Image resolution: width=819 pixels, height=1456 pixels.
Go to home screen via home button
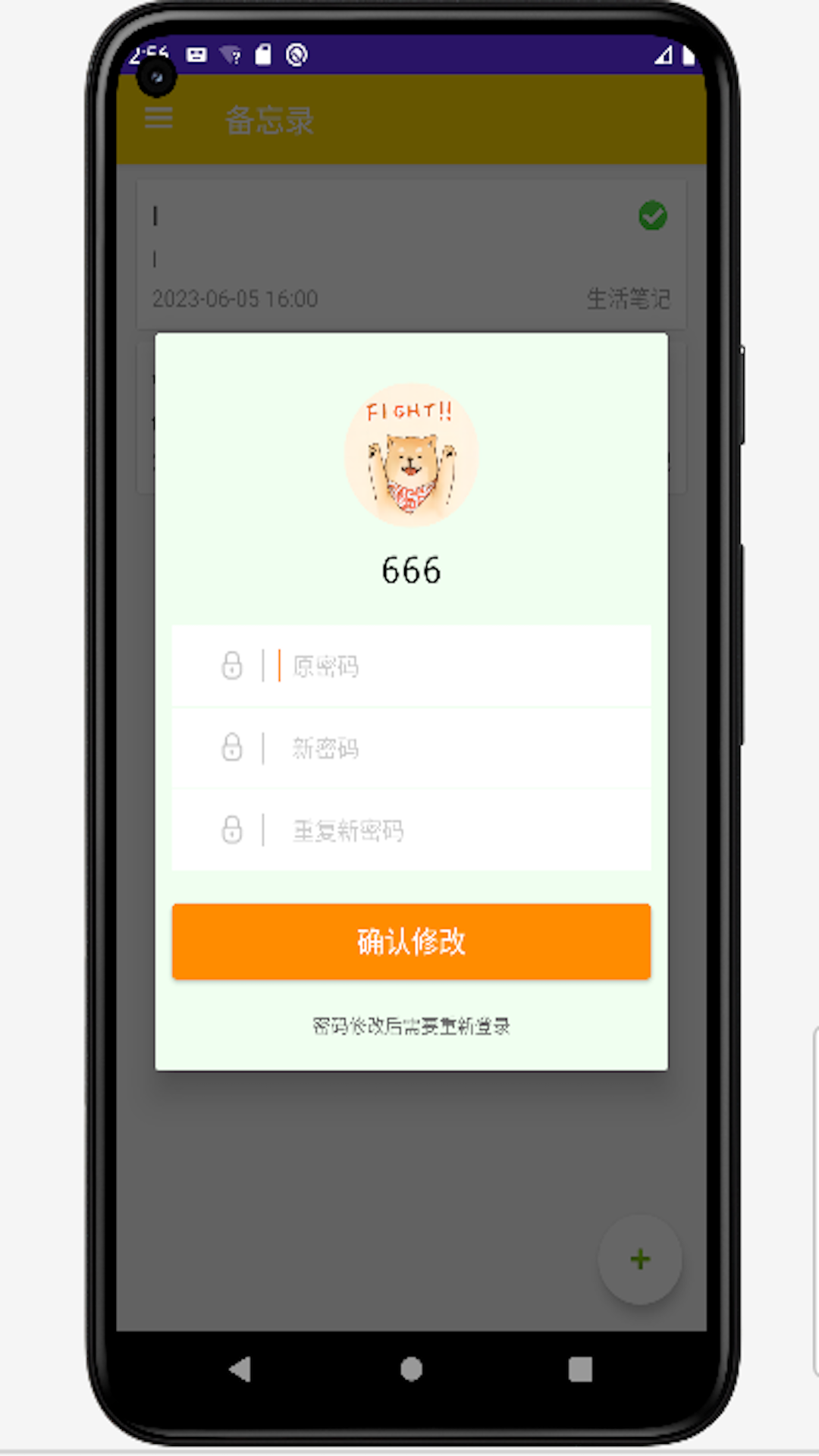tap(411, 1369)
